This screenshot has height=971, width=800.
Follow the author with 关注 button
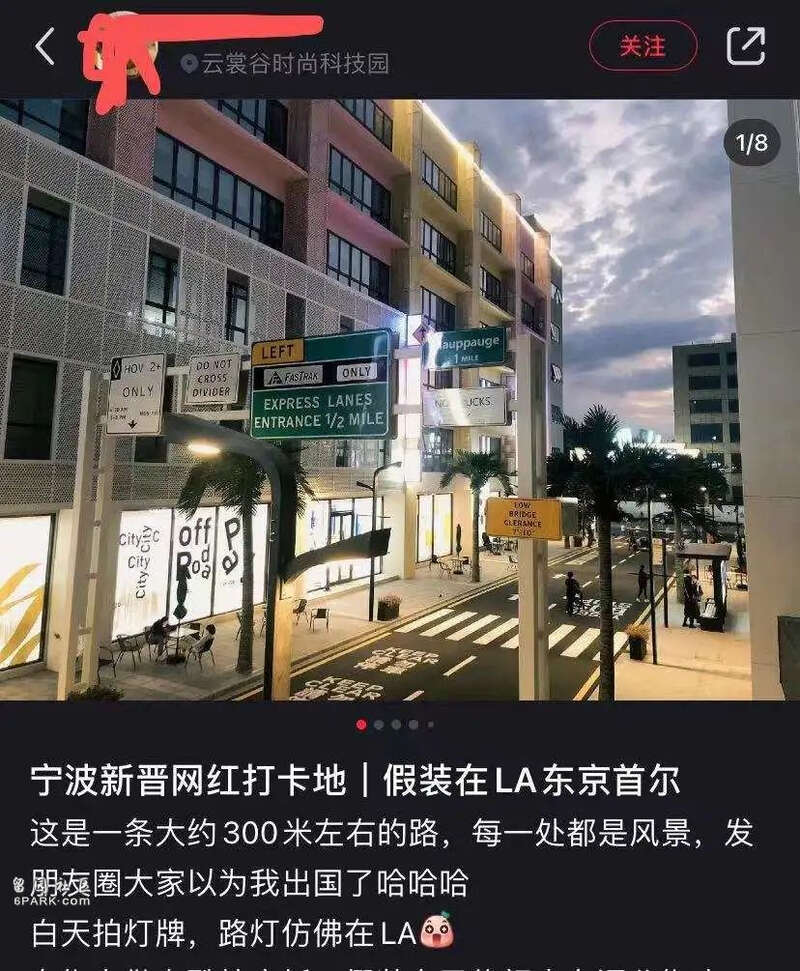(642, 46)
